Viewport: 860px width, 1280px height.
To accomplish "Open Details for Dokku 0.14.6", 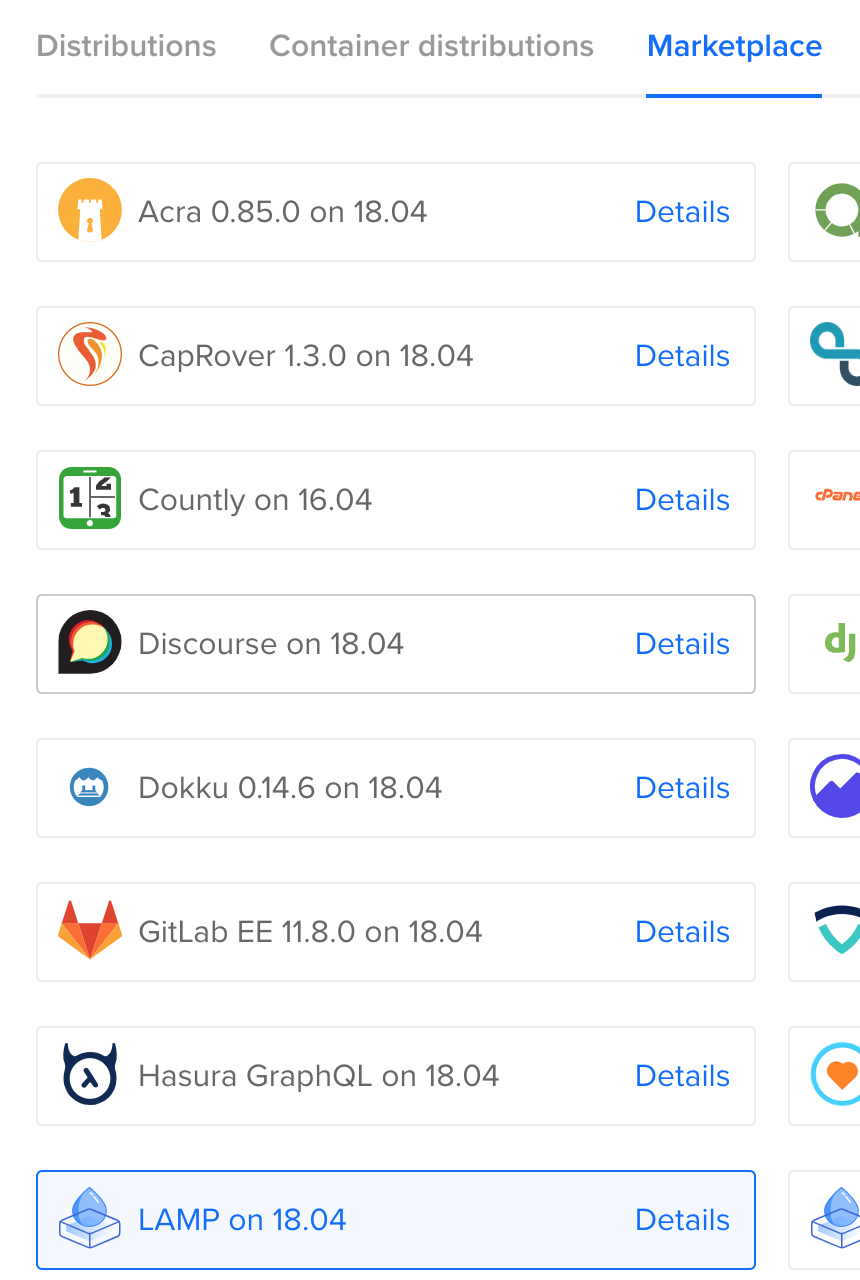I will 682,788.
